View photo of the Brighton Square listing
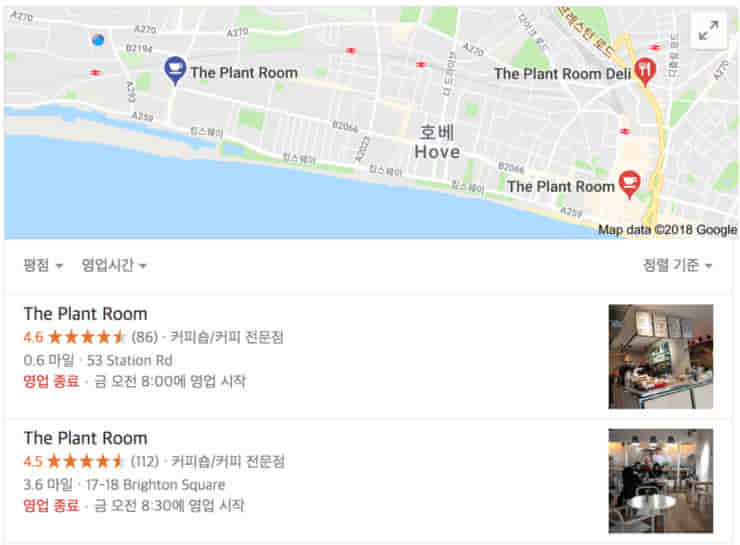The height and width of the screenshot is (545, 740). tap(660, 481)
